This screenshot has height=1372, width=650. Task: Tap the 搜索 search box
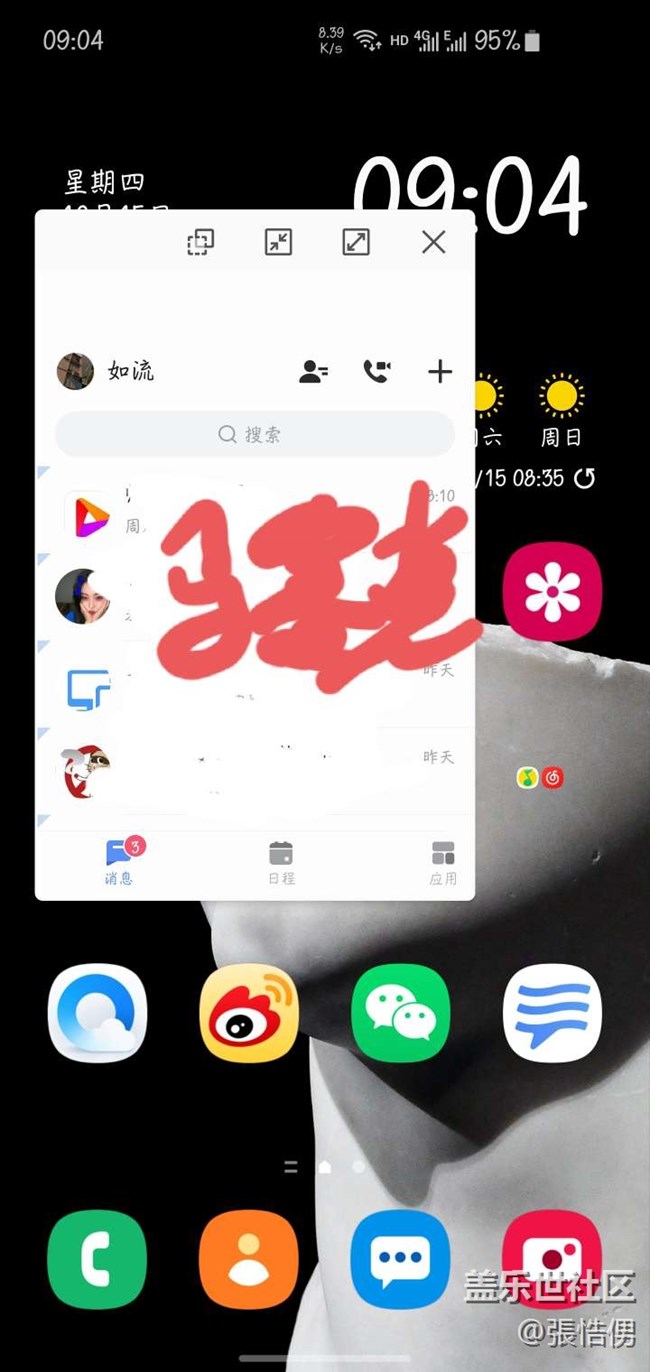[254, 434]
